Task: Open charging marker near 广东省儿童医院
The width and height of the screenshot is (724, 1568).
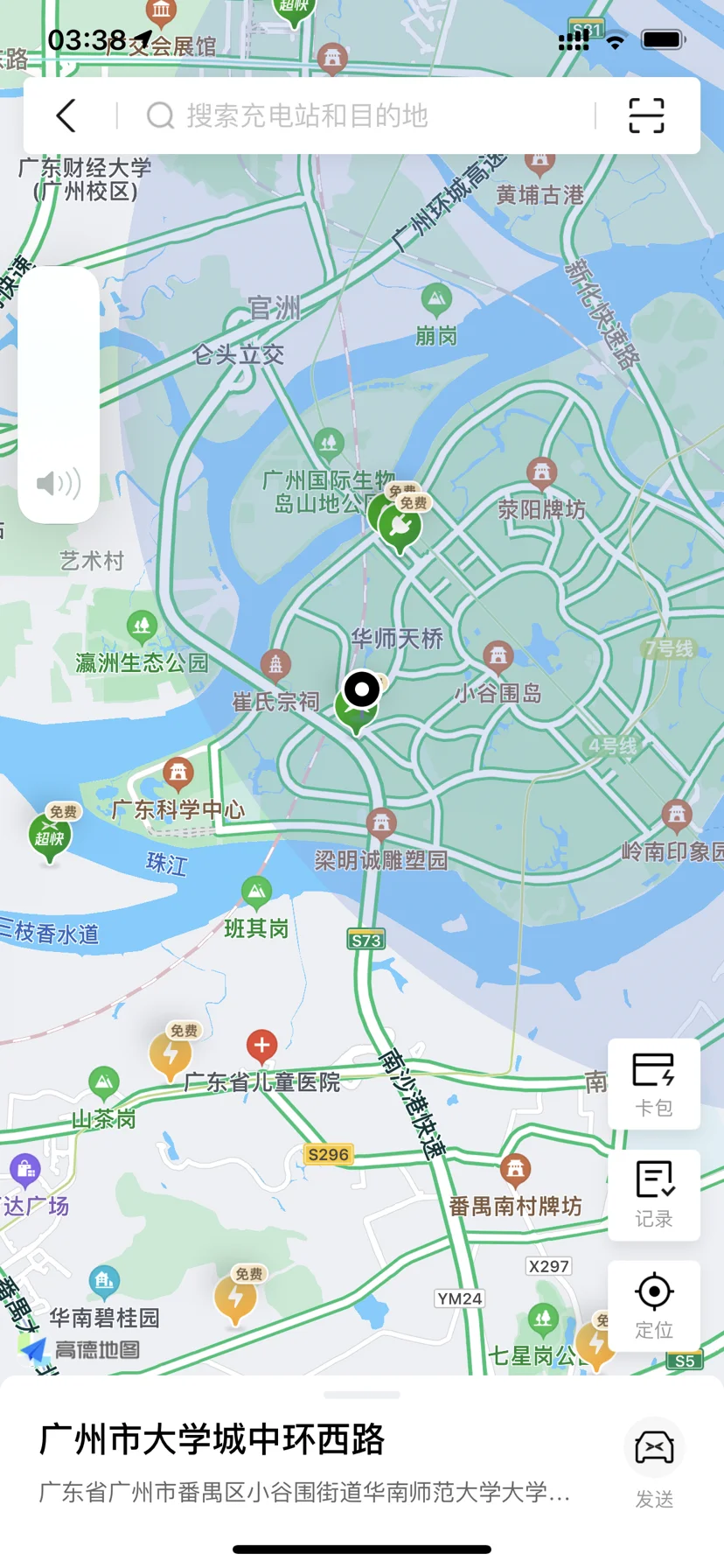Action: pyautogui.click(x=171, y=1054)
